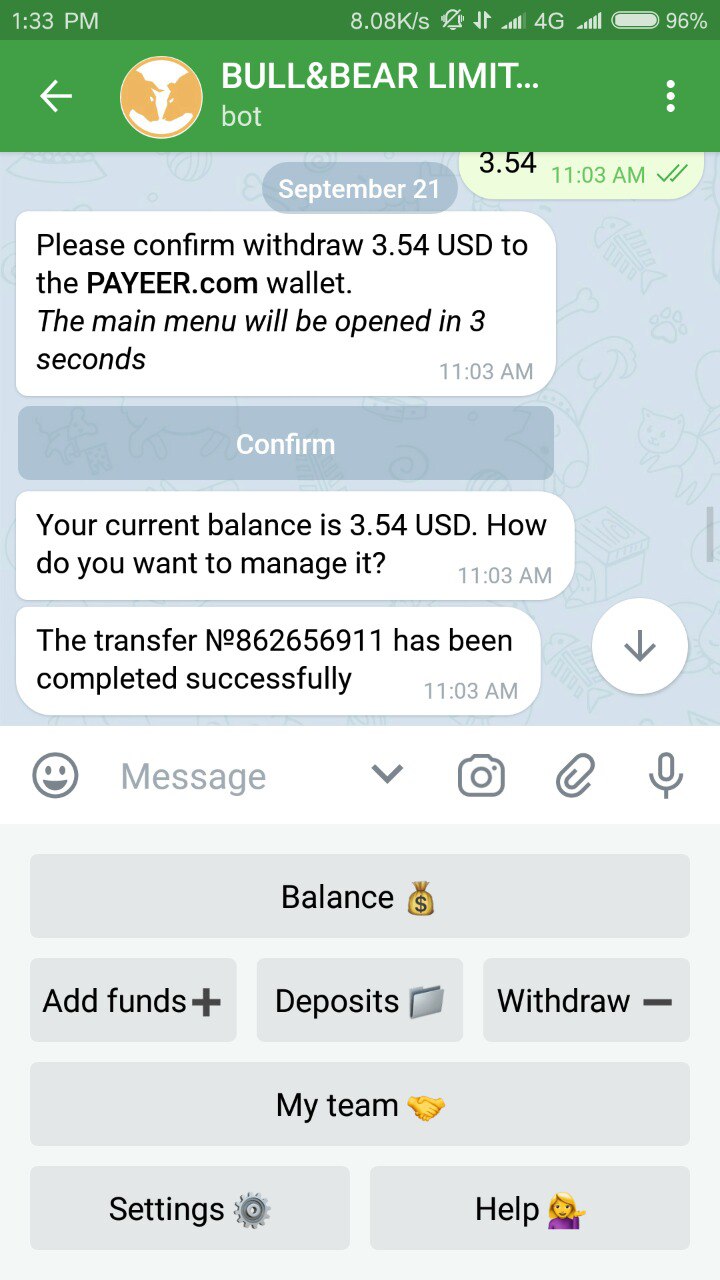720x1280 pixels.
Task: Check the Balance option
Action: click(360, 897)
